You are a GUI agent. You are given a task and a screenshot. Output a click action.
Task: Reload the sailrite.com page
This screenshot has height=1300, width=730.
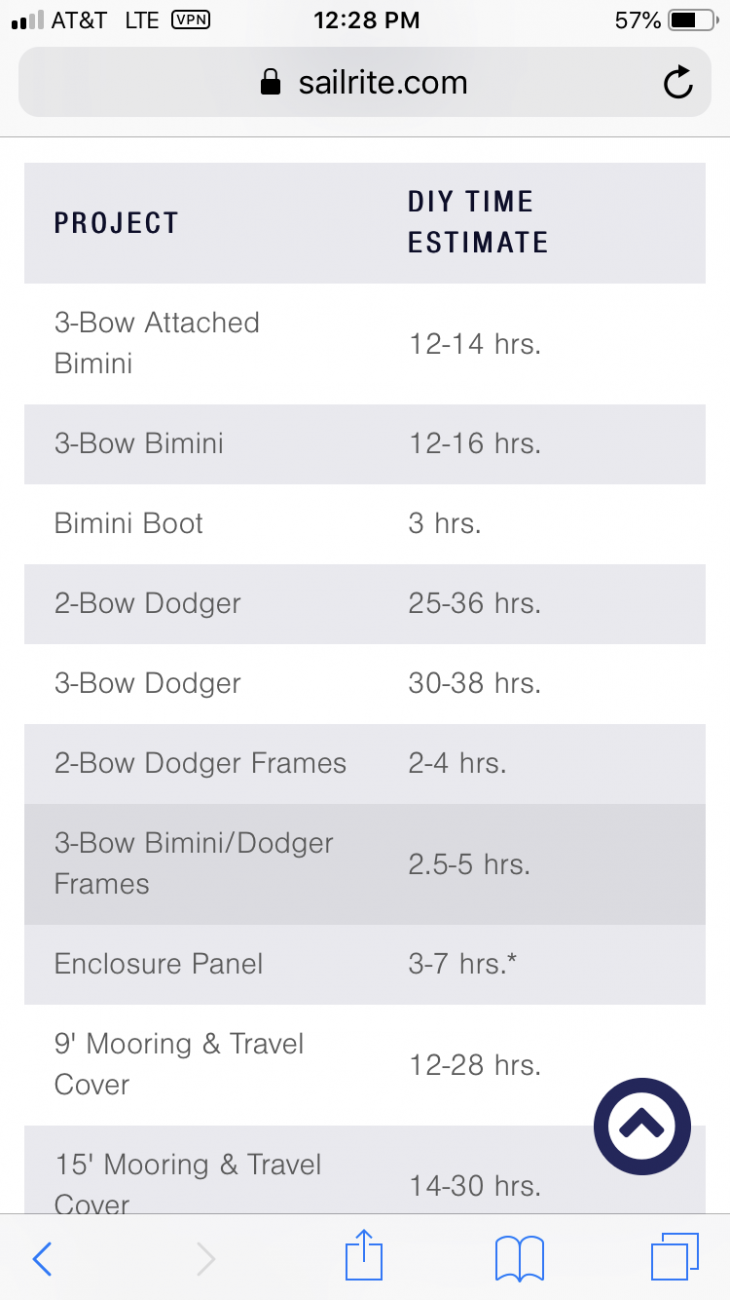(678, 83)
